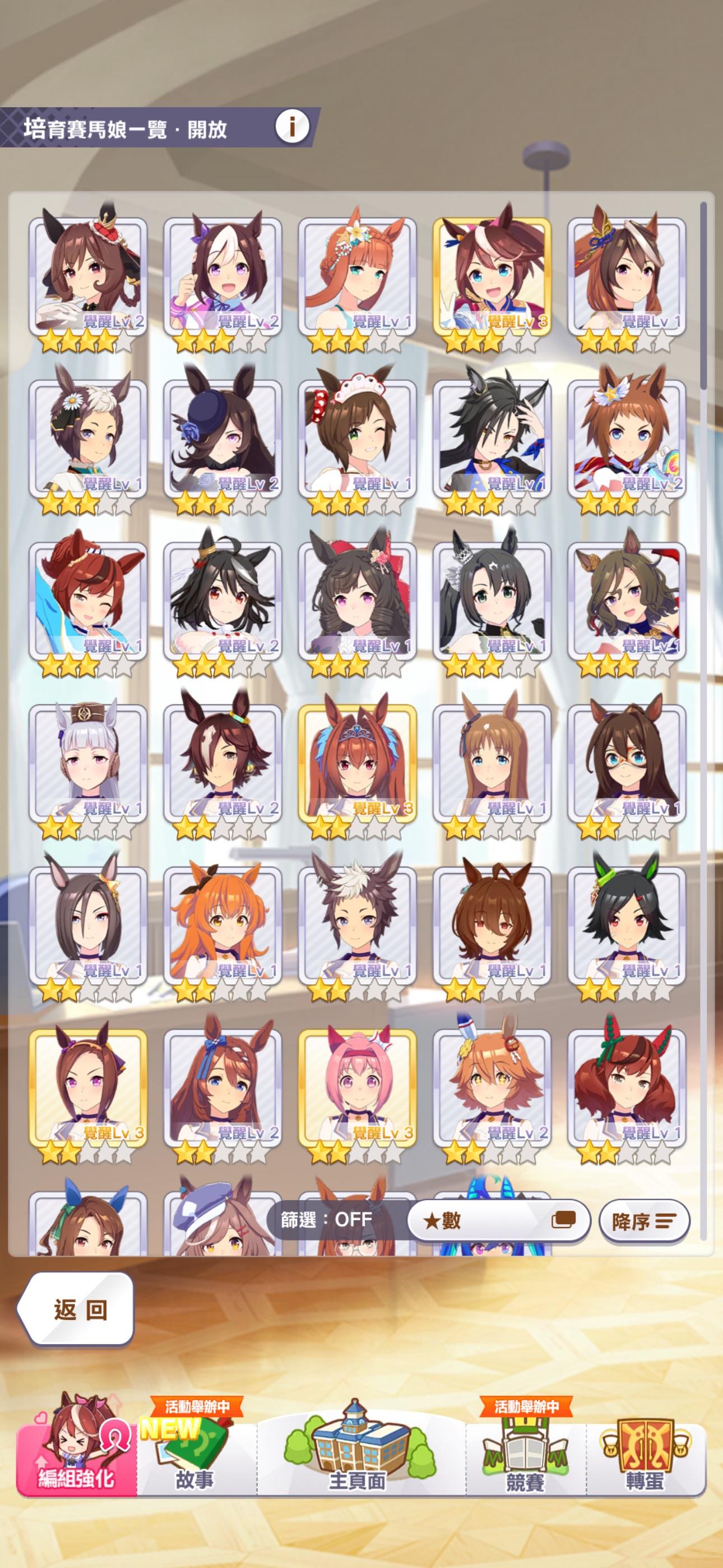Open the info icon beside the list title
Viewport: 723px width, 1568px height.
(x=292, y=127)
